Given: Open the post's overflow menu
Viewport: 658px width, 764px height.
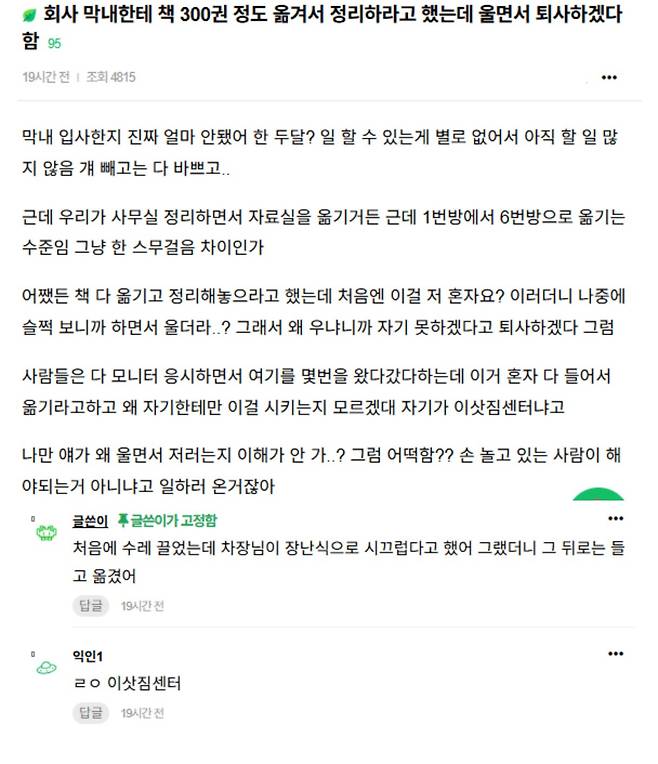Looking at the screenshot, I should 609,77.
